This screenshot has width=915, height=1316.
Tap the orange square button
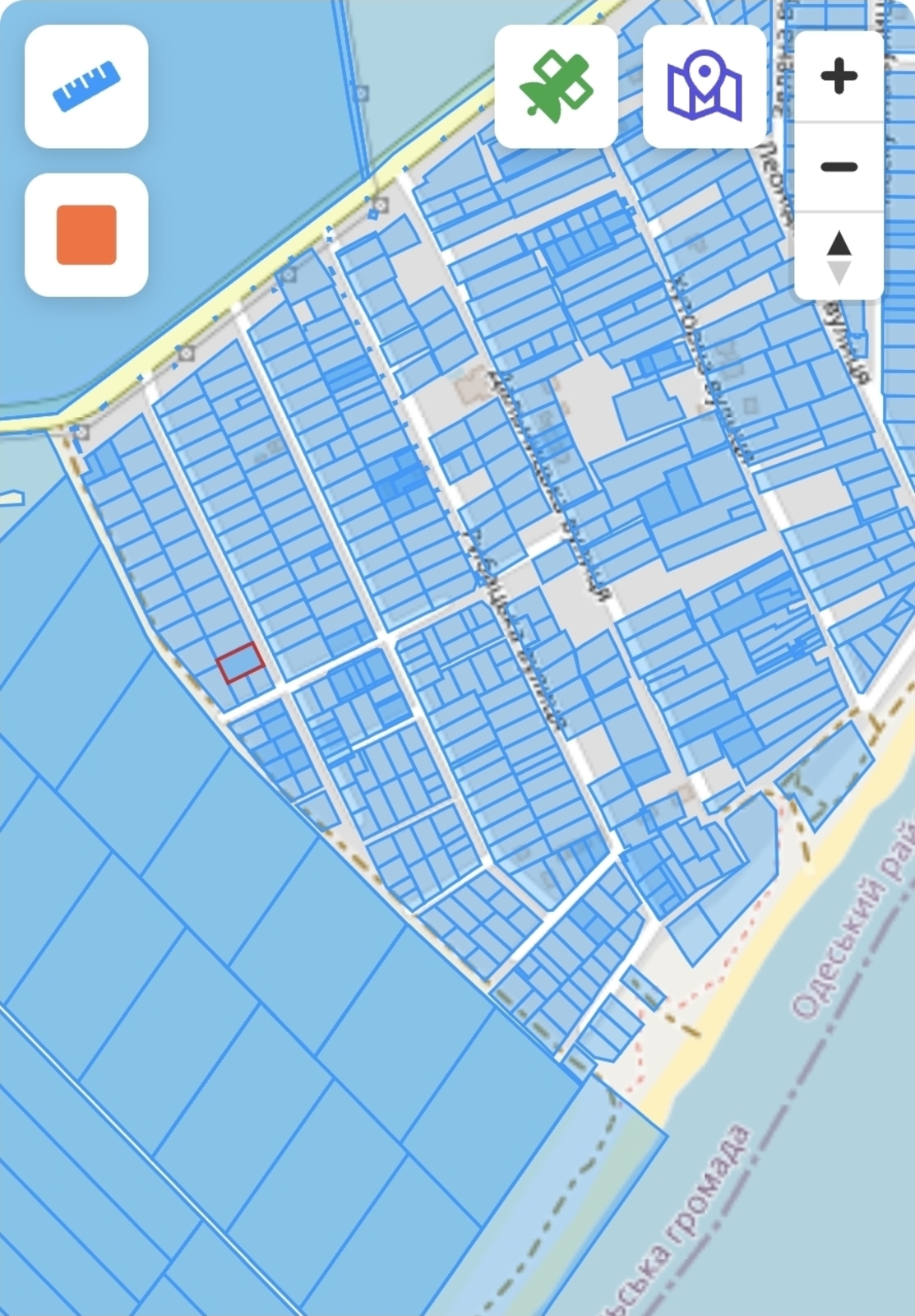point(86,235)
